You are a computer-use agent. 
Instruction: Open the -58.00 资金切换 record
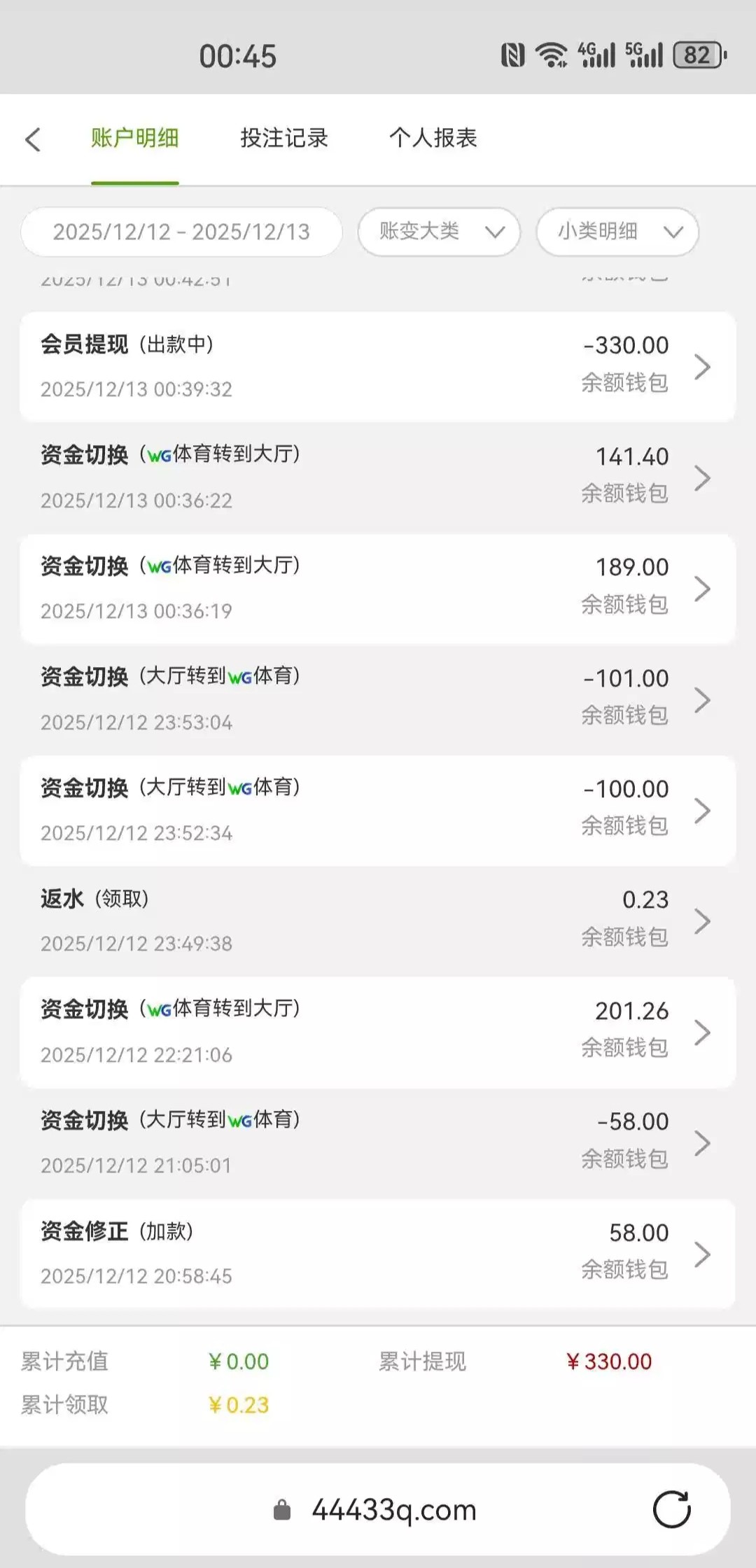coord(378,1142)
